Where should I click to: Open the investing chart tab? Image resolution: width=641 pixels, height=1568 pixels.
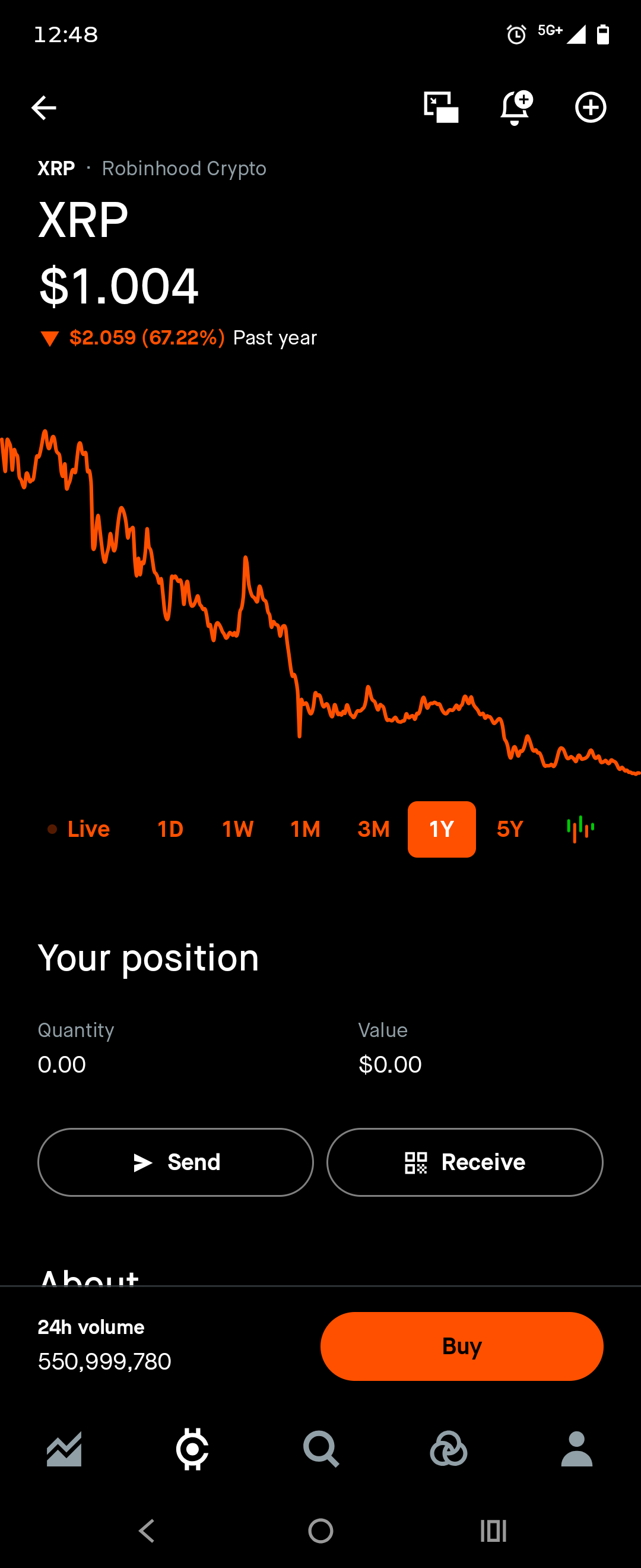pyautogui.click(x=64, y=1449)
